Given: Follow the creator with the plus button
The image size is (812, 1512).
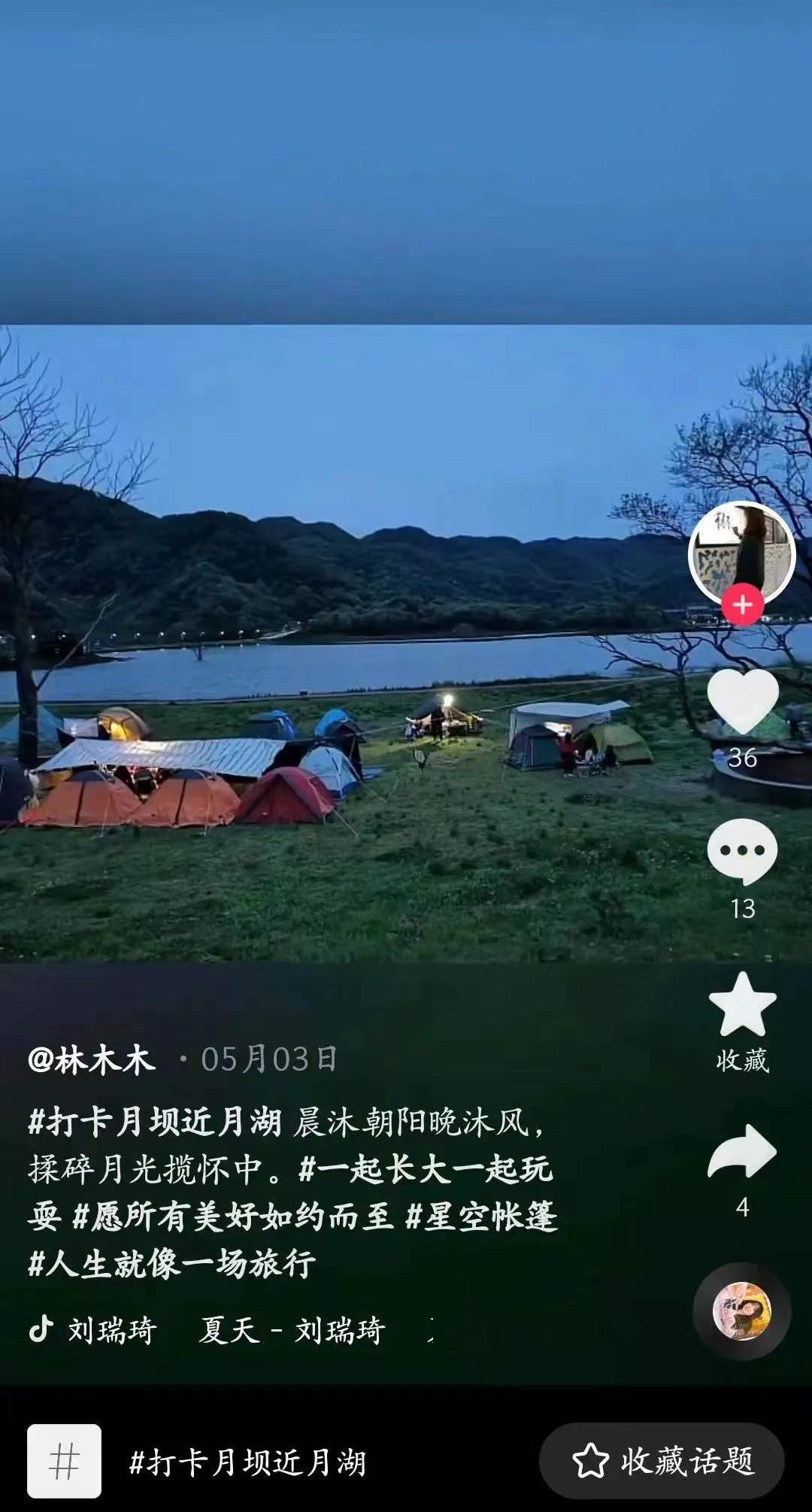Looking at the screenshot, I should (742, 604).
